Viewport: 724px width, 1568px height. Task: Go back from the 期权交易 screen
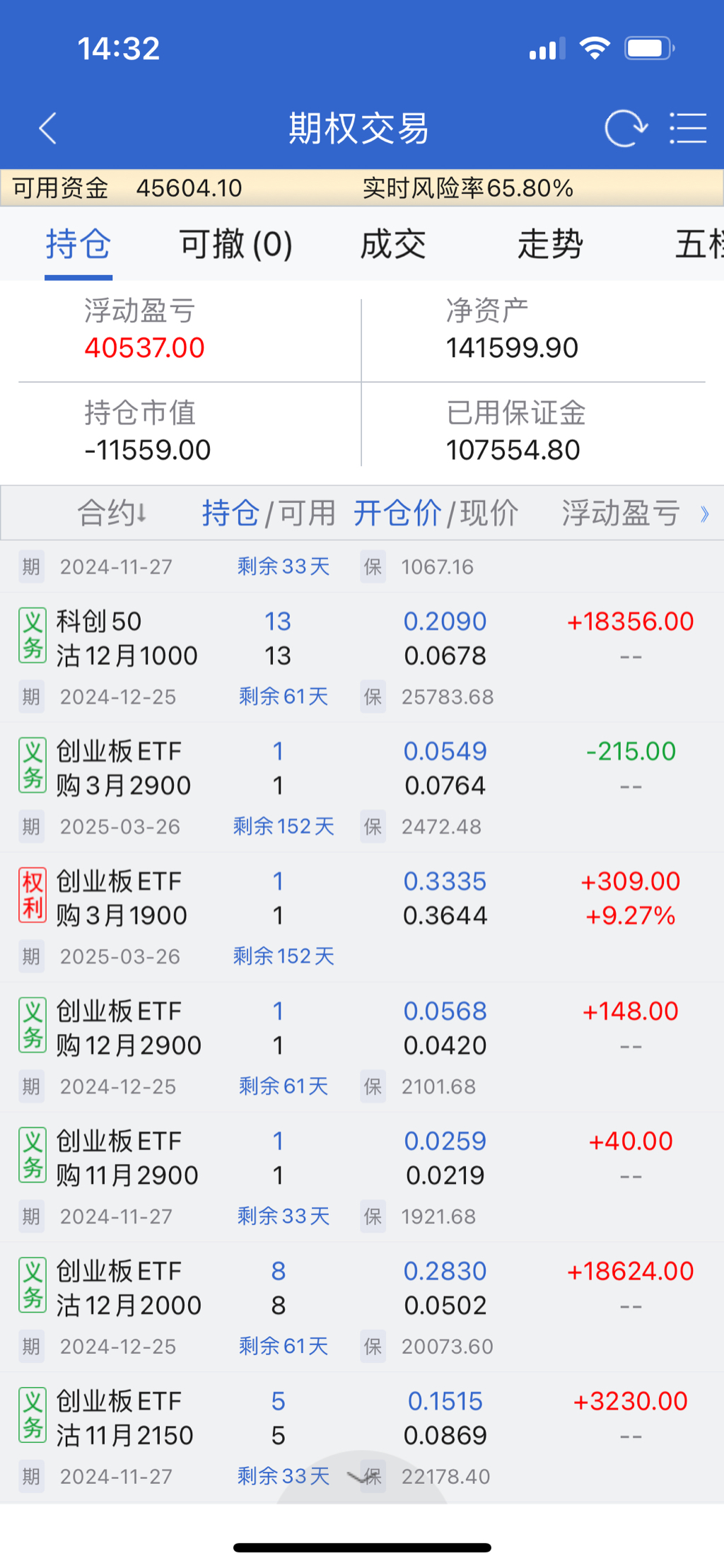(x=47, y=129)
